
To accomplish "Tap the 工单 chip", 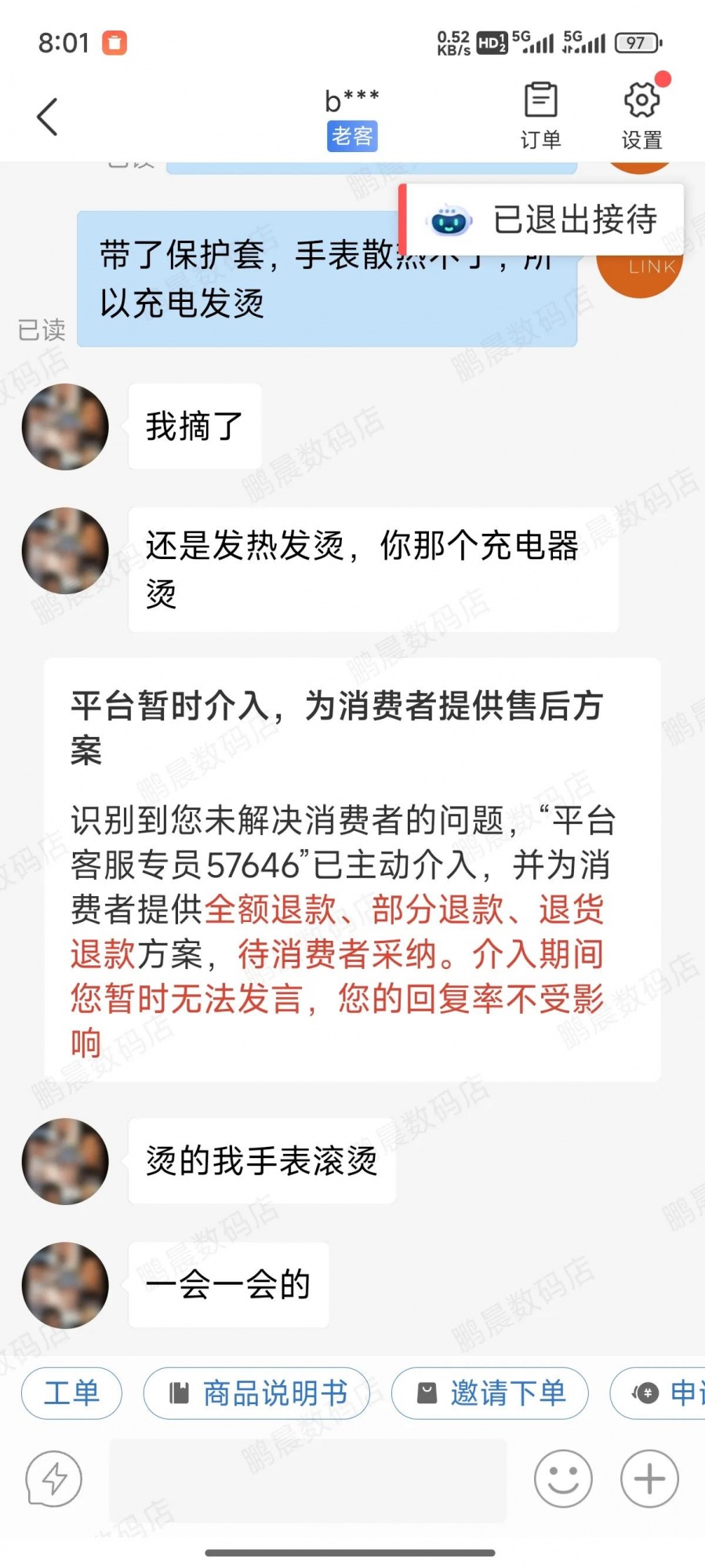I will [71, 1393].
